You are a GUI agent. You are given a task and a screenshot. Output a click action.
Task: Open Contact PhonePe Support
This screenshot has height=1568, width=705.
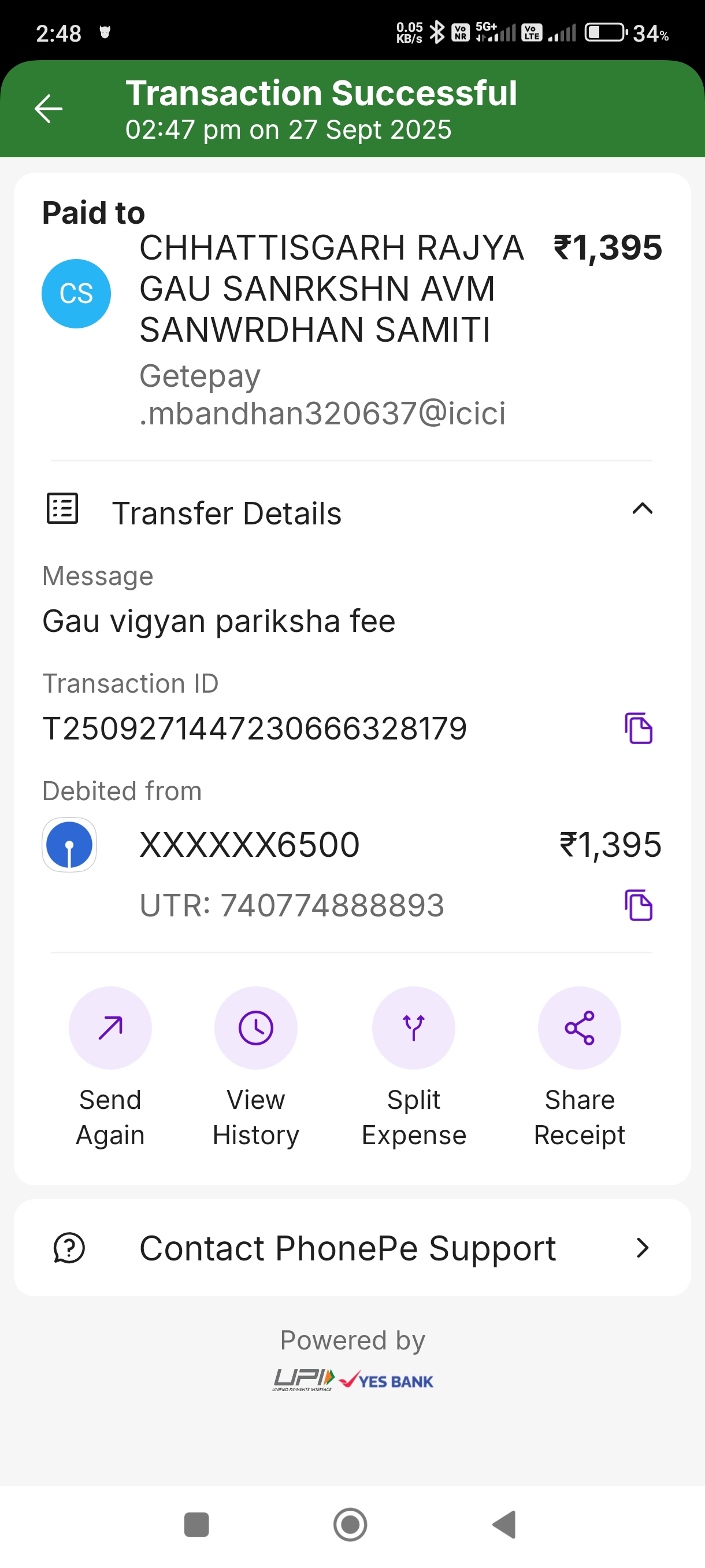(x=352, y=1248)
